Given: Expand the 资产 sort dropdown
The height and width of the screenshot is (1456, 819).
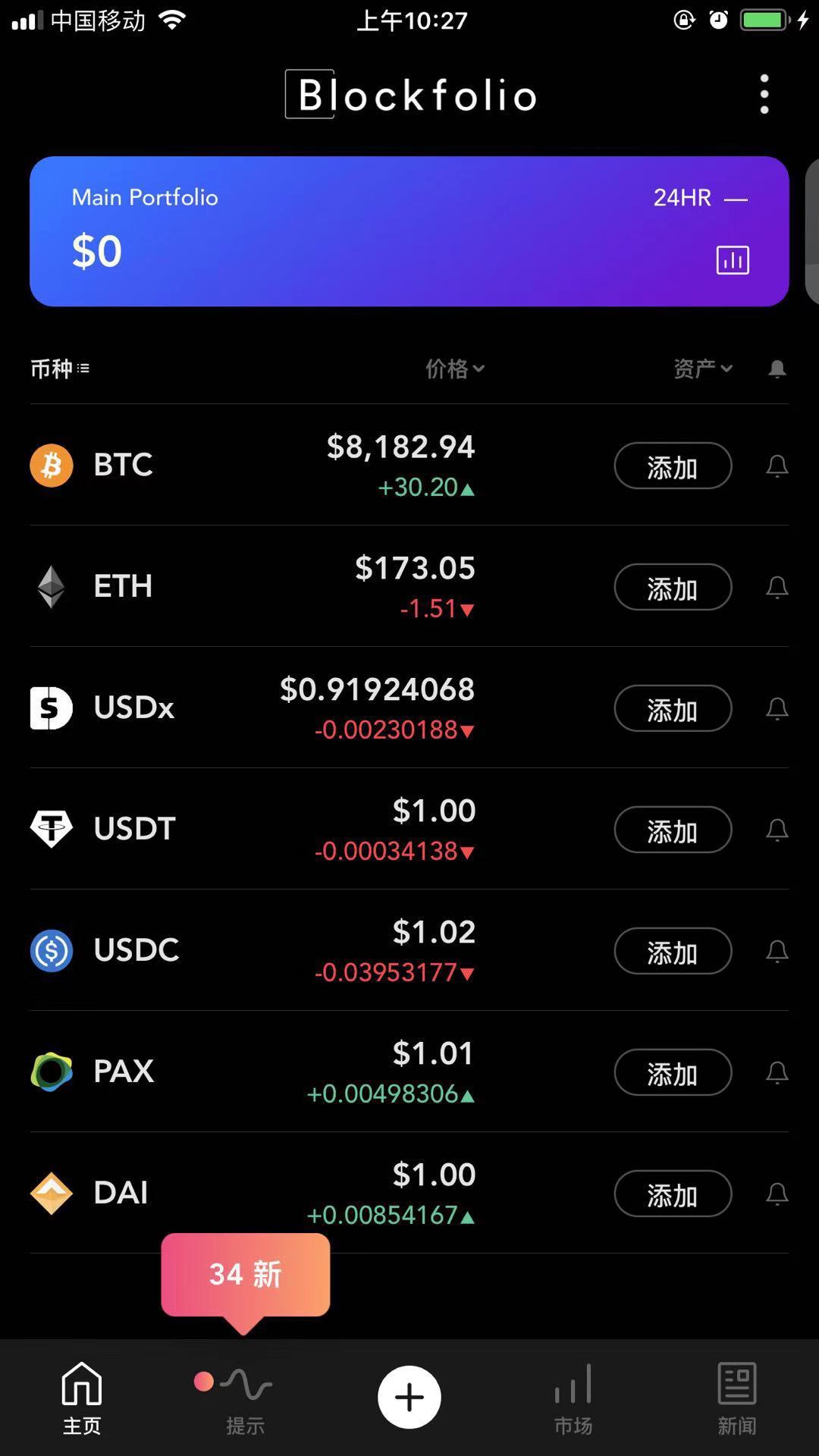Looking at the screenshot, I should (703, 369).
